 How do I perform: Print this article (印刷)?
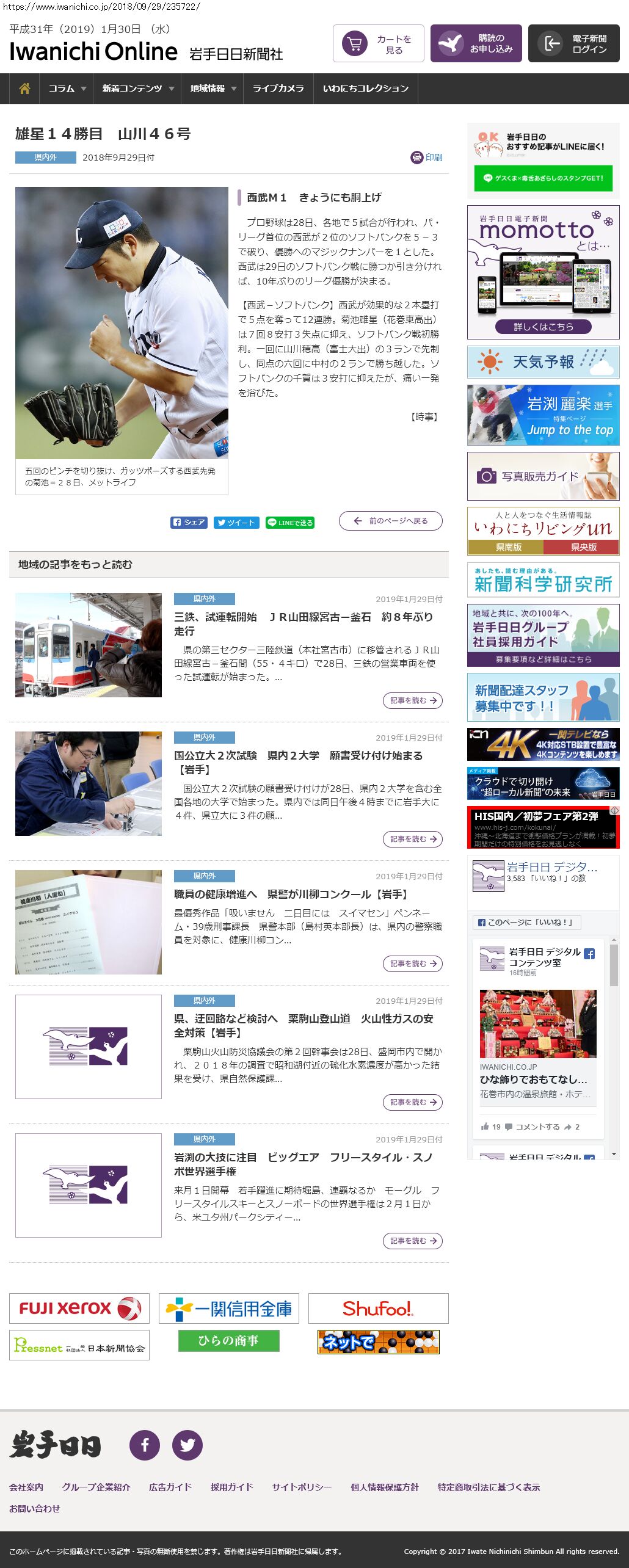(x=427, y=158)
